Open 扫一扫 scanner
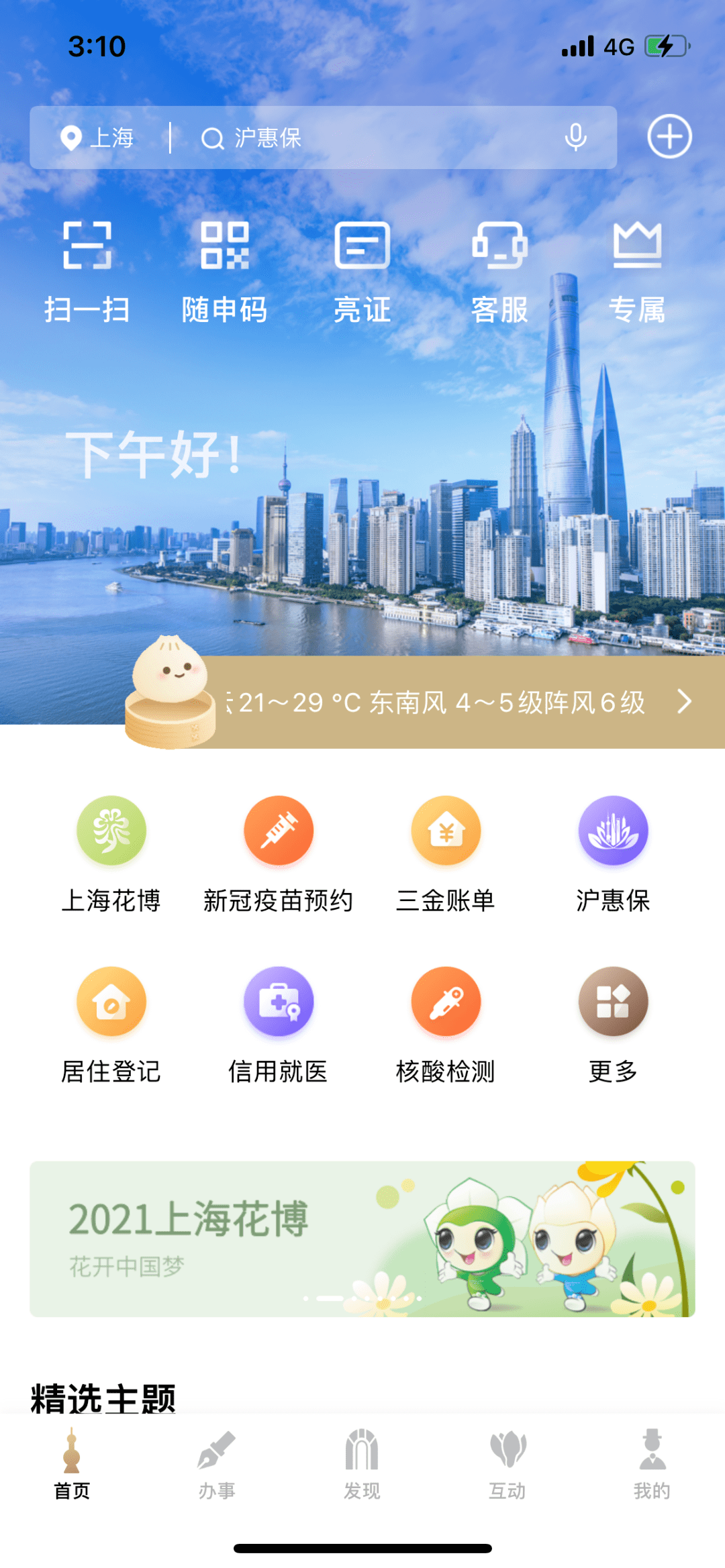This screenshot has width=725, height=1568. point(87,272)
